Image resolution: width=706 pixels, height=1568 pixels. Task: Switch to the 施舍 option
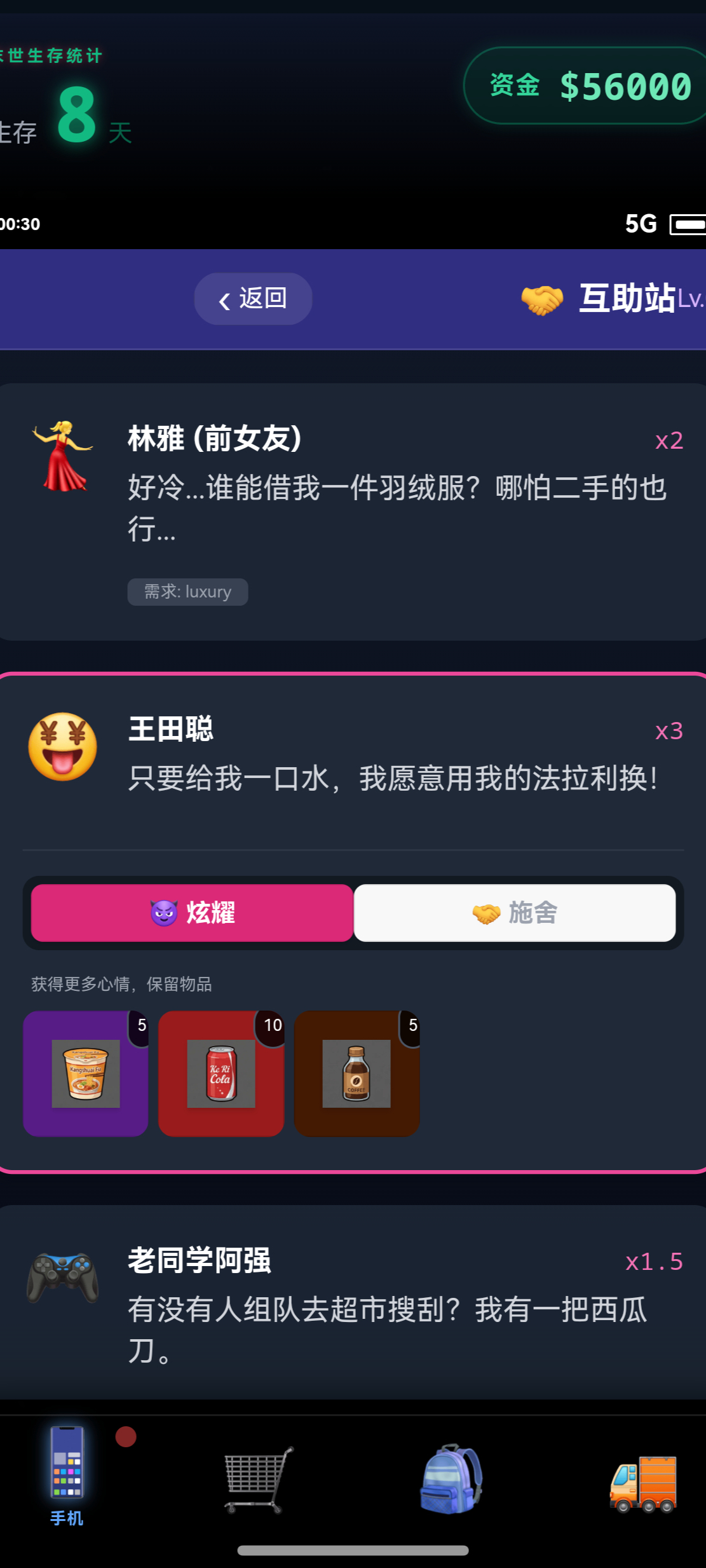pos(515,913)
